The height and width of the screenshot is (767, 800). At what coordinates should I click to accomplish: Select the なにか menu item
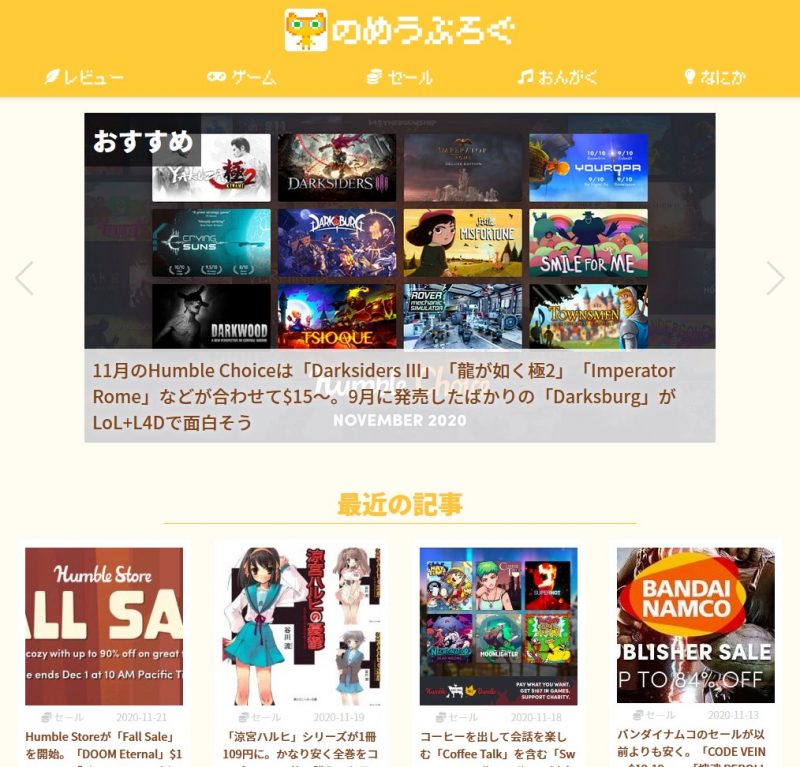click(x=714, y=77)
